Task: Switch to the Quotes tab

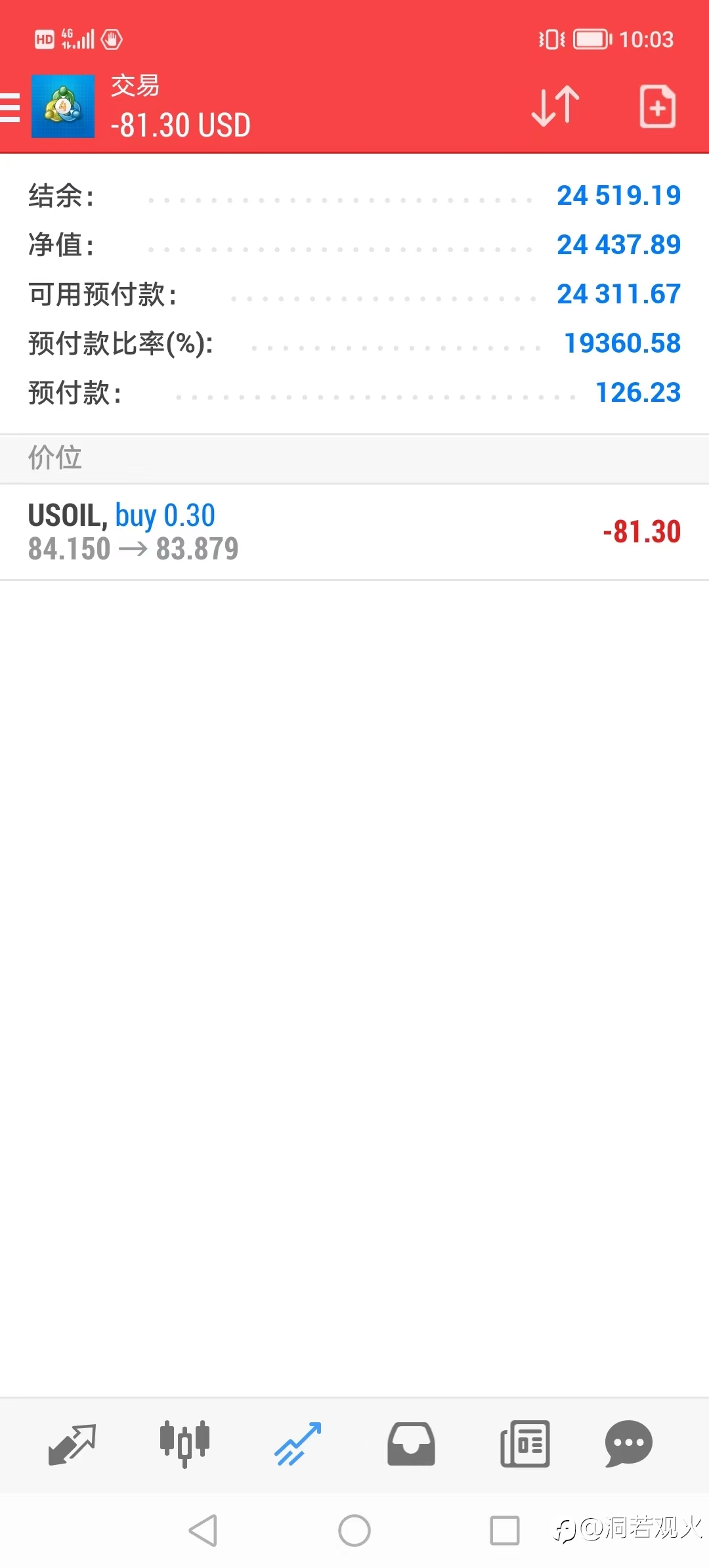Action: click(72, 1445)
